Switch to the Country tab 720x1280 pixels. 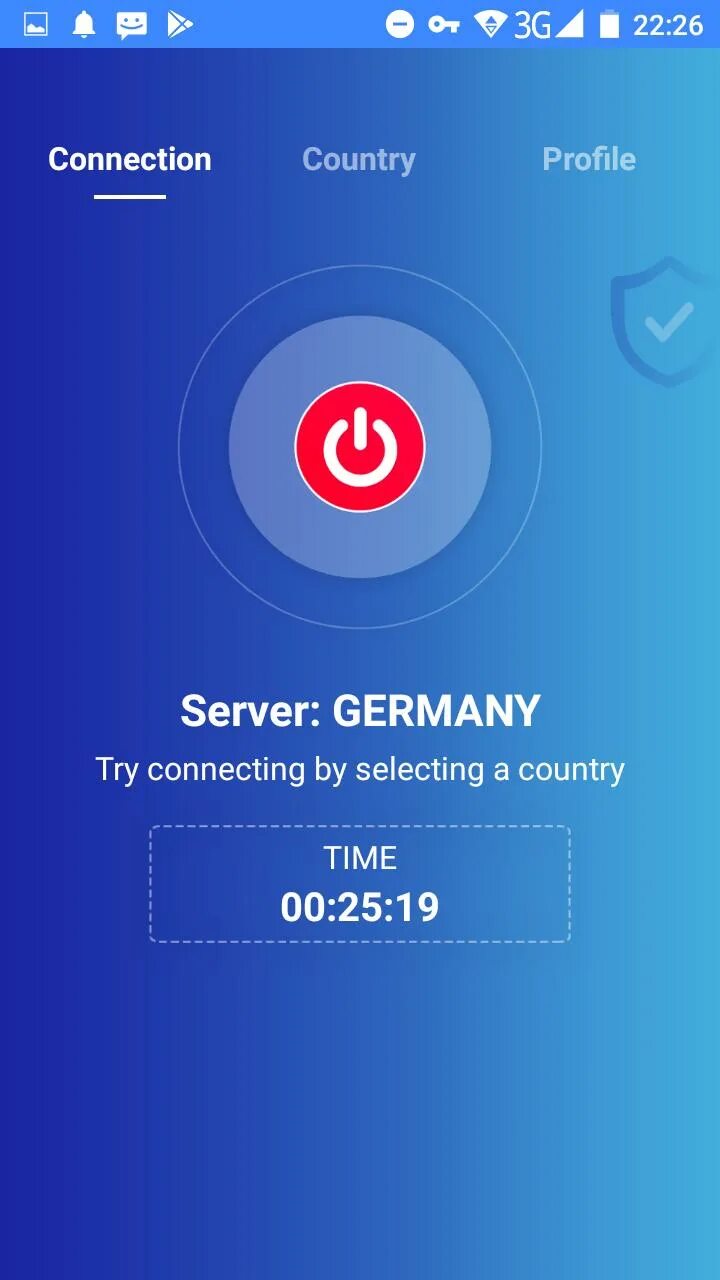pyautogui.click(x=359, y=159)
